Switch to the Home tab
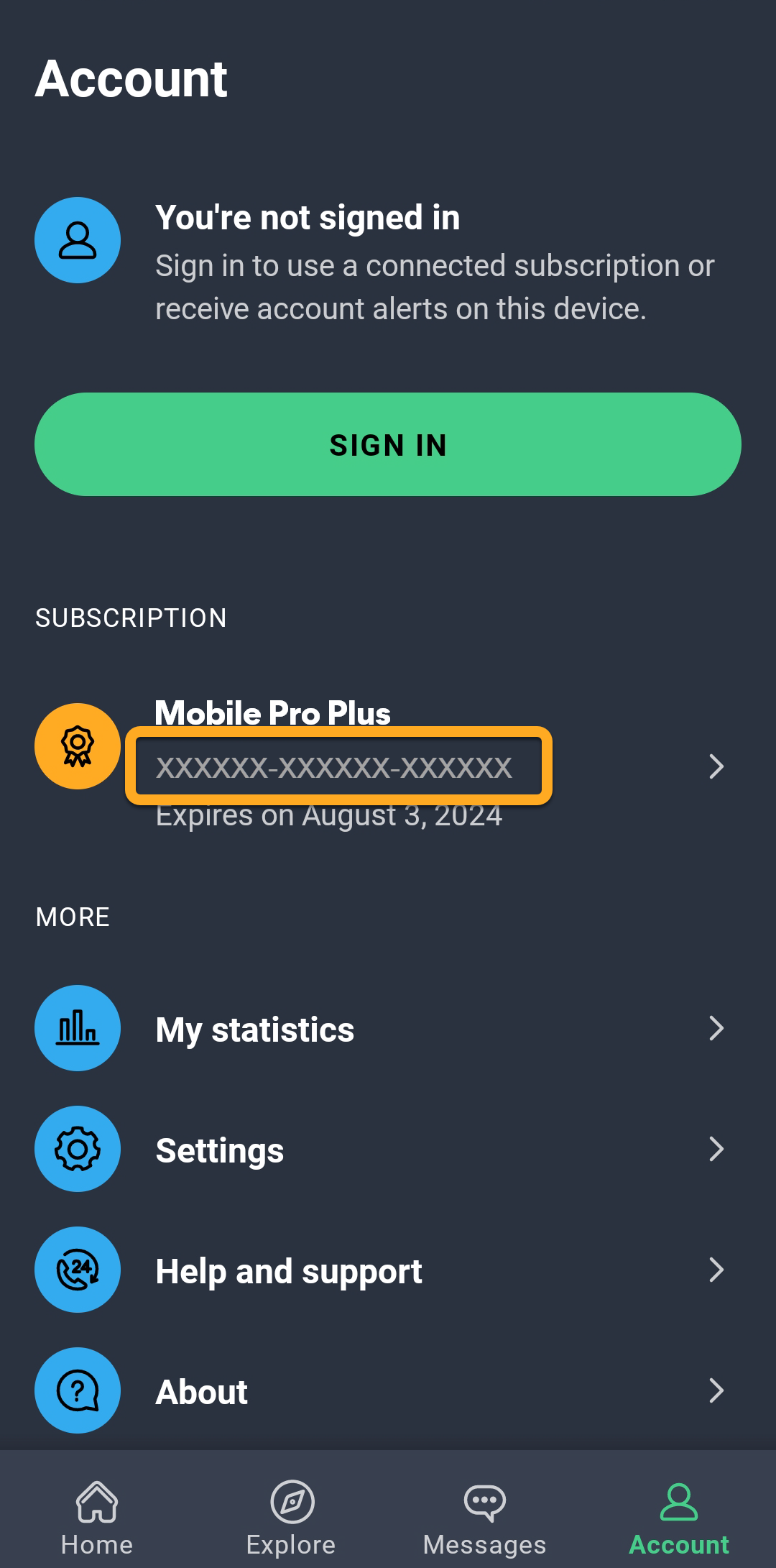Viewport: 776px width, 1568px height. 97,1512
